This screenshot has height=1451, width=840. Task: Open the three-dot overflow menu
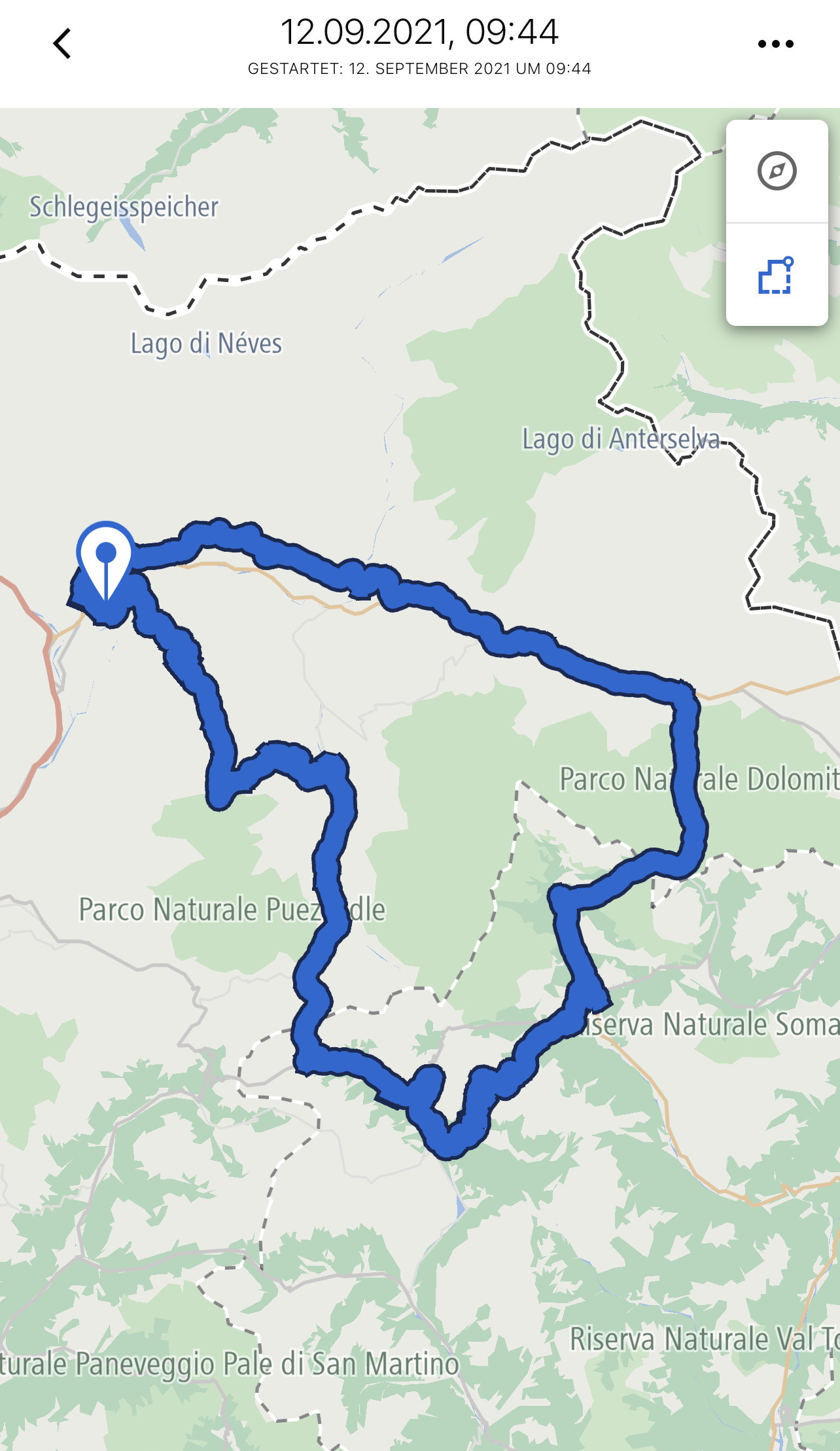pyautogui.click(x=775, y=44)
